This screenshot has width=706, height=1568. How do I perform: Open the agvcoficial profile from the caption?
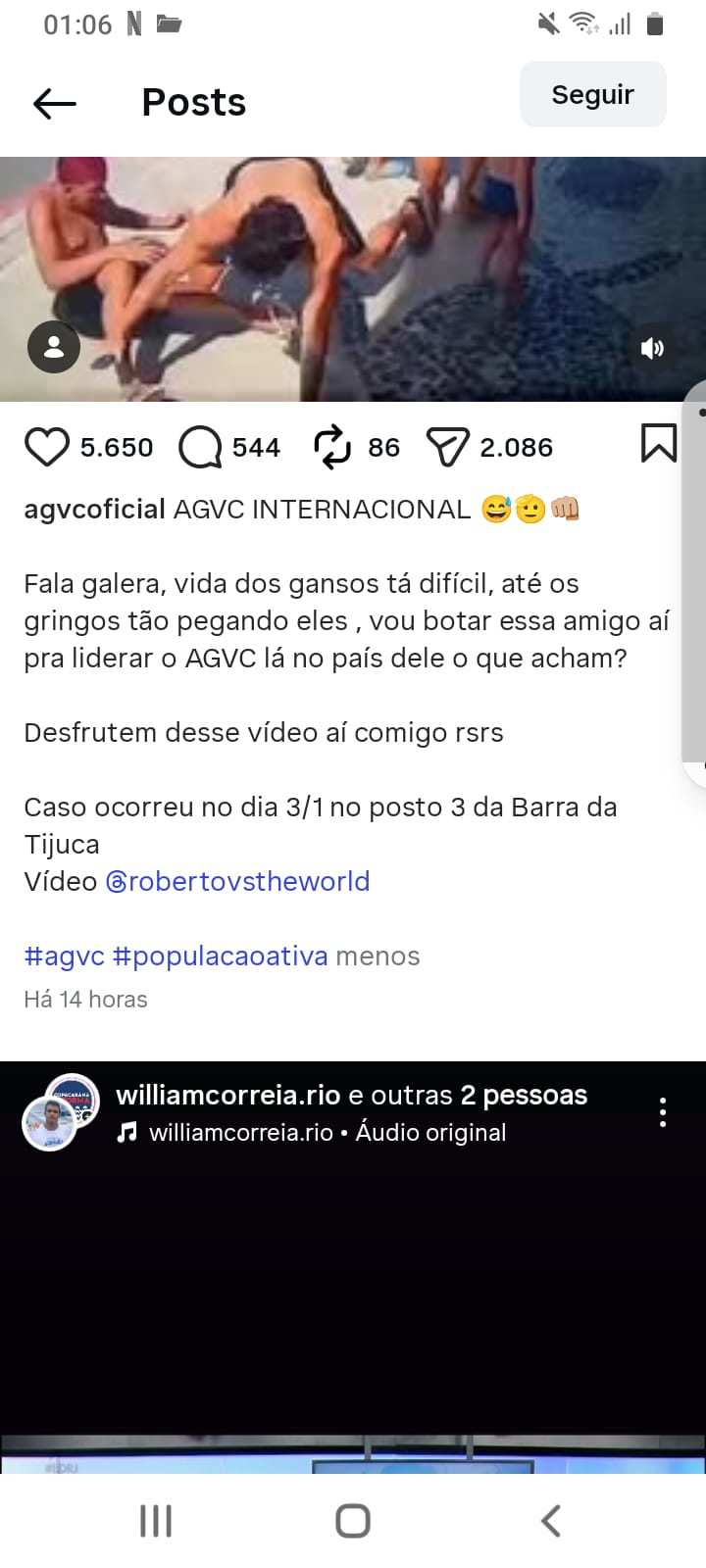tap(94, 510)
